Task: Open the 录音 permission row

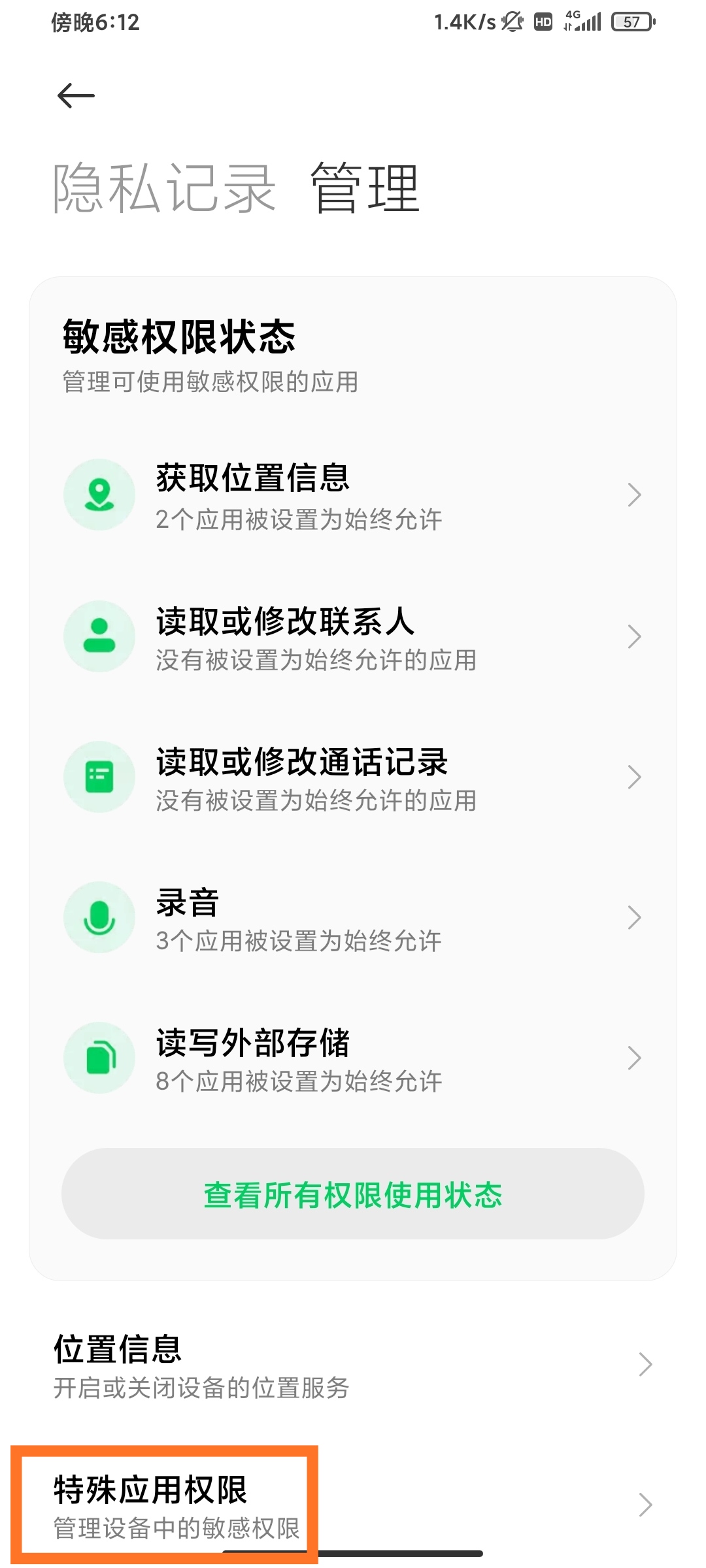Action: click(x=353, y=917)
